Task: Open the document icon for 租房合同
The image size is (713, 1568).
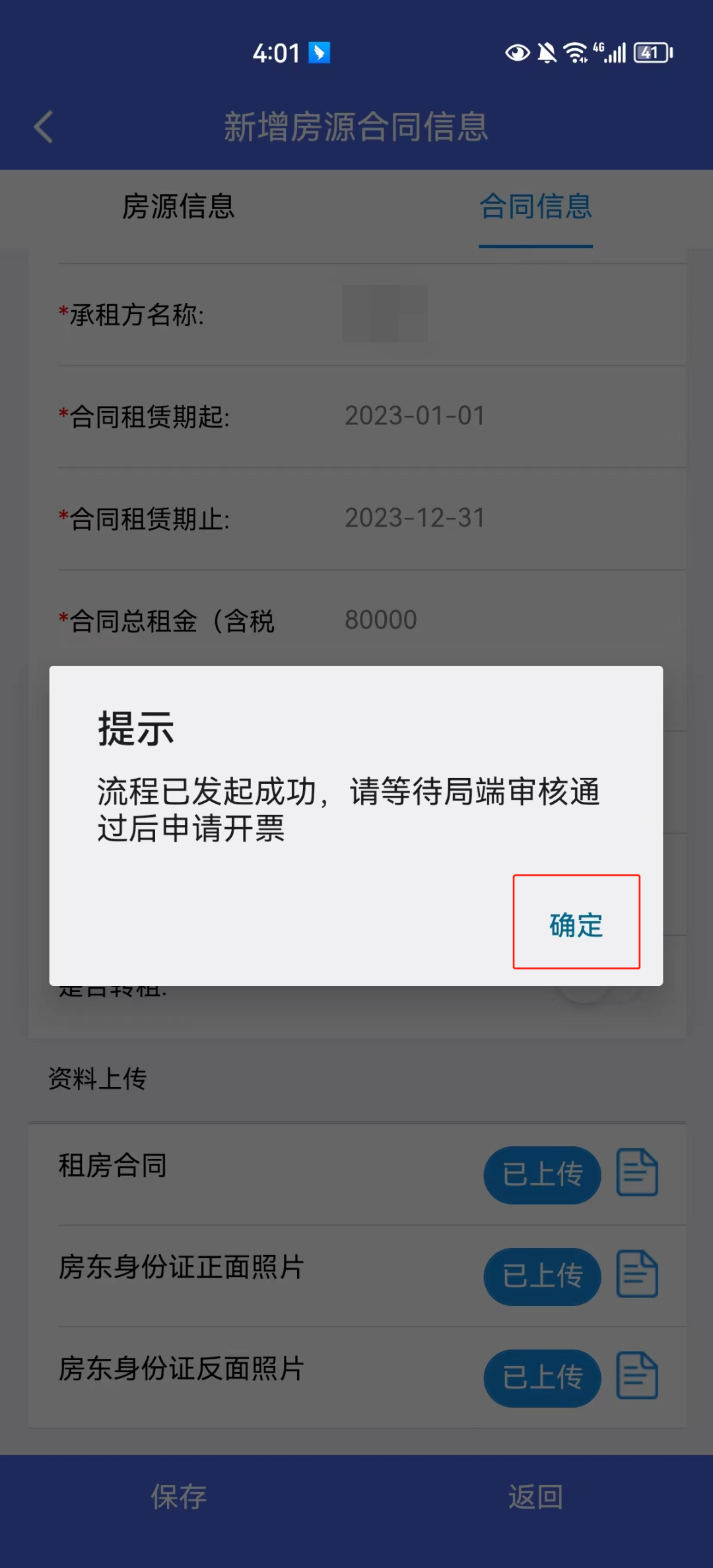Action: (637, 1172)
